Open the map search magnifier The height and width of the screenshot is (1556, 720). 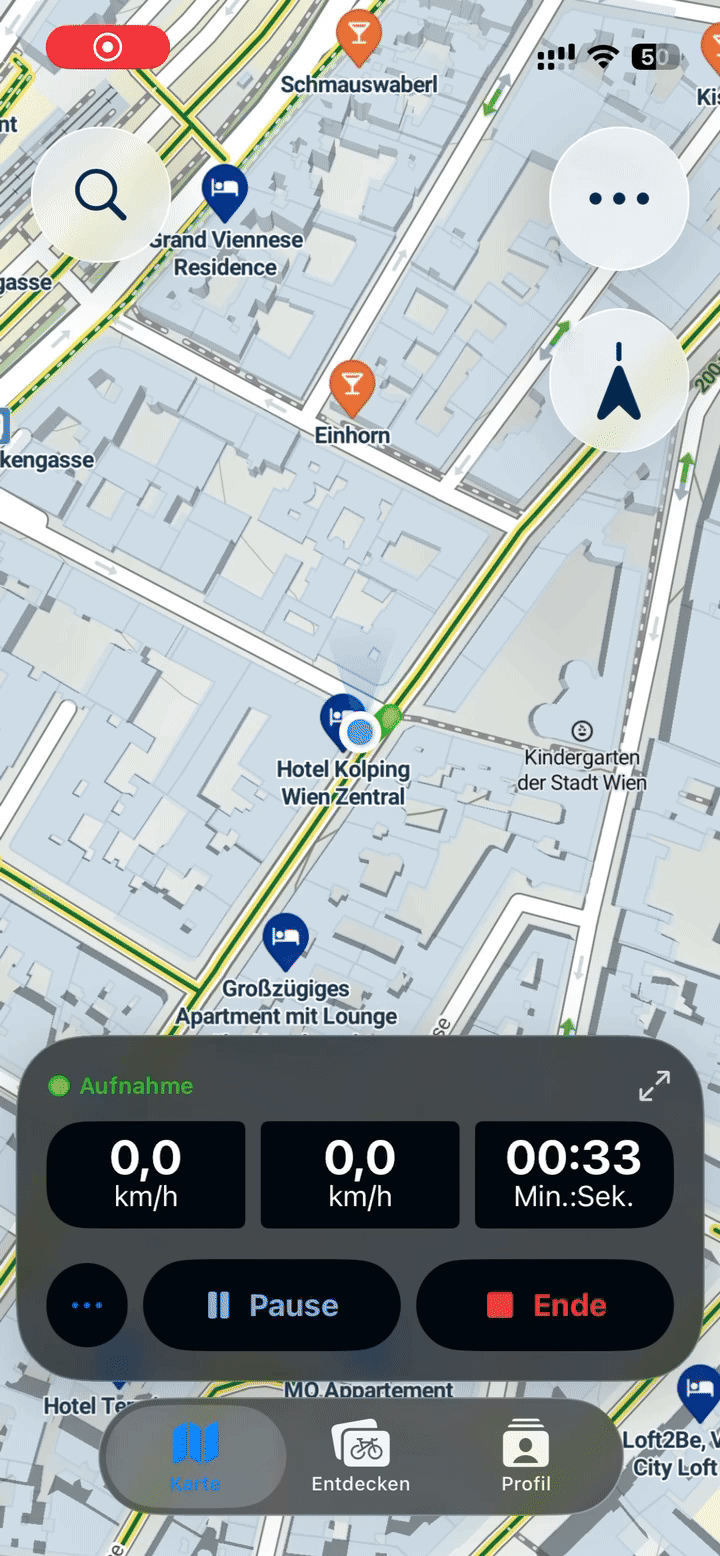101,195
